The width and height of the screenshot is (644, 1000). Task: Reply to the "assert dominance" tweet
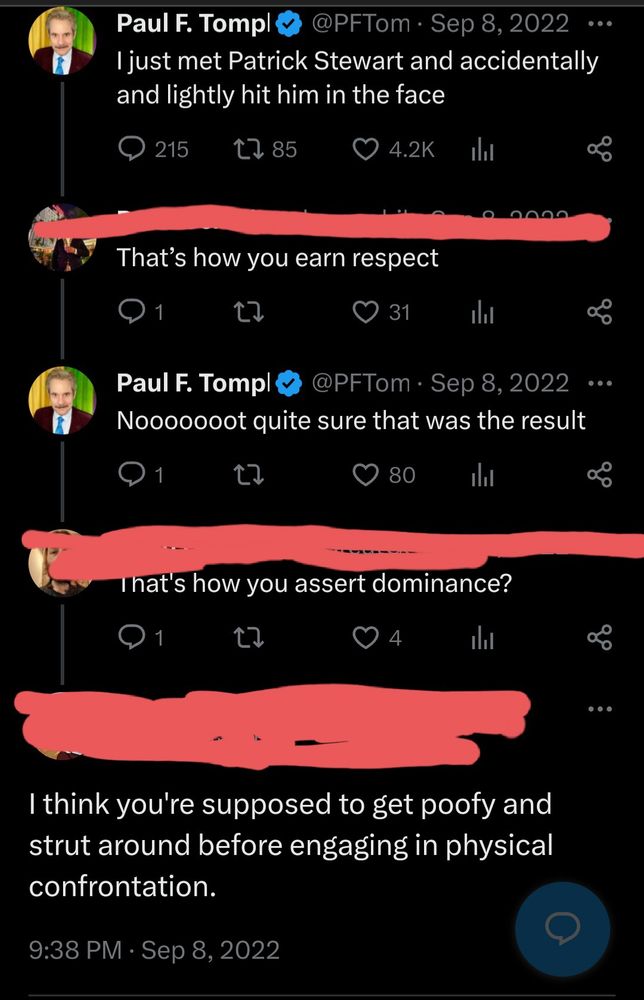click(x=132, y=637)
